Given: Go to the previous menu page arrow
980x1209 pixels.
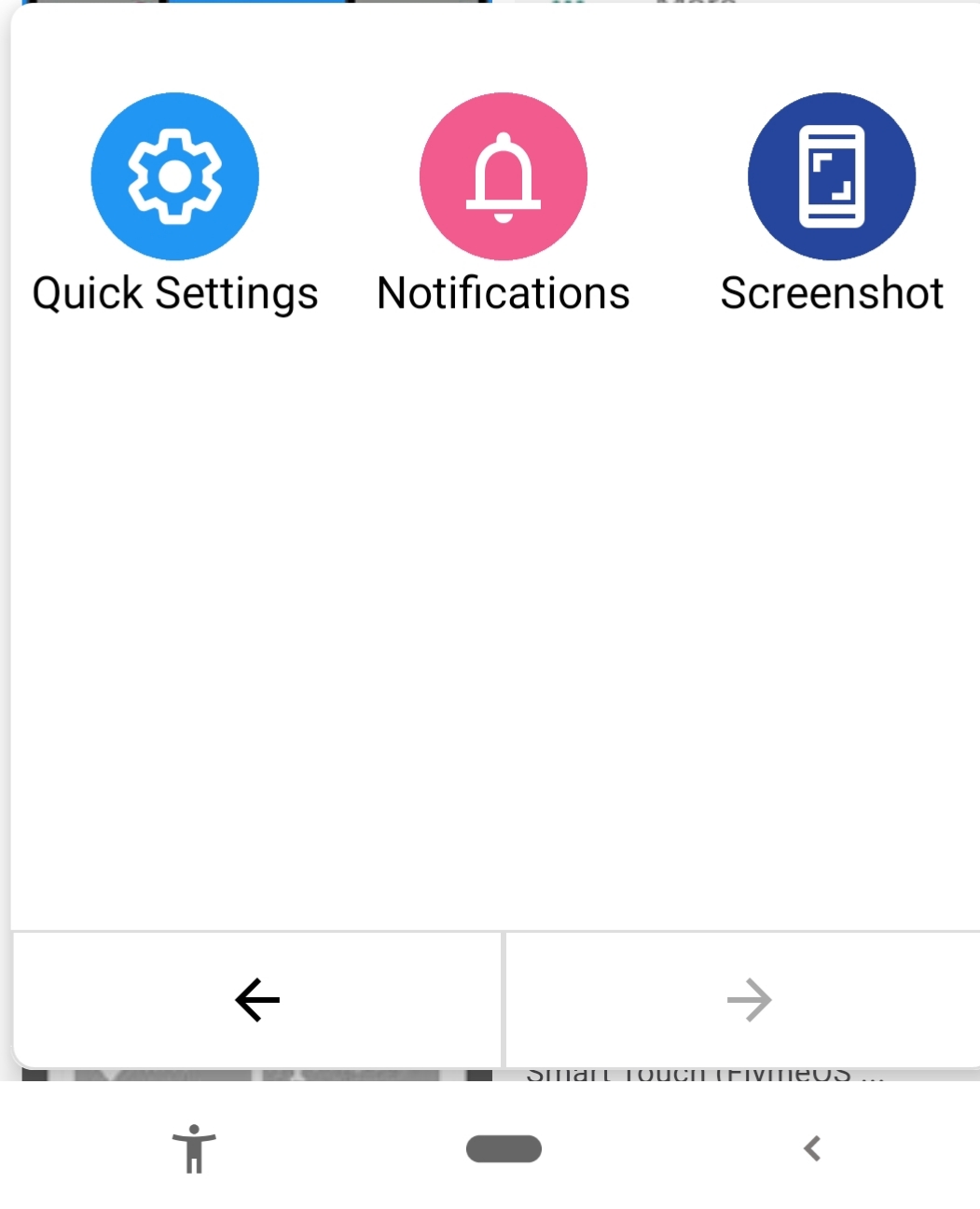Looking at the screenshot, I should [257, 1000].
